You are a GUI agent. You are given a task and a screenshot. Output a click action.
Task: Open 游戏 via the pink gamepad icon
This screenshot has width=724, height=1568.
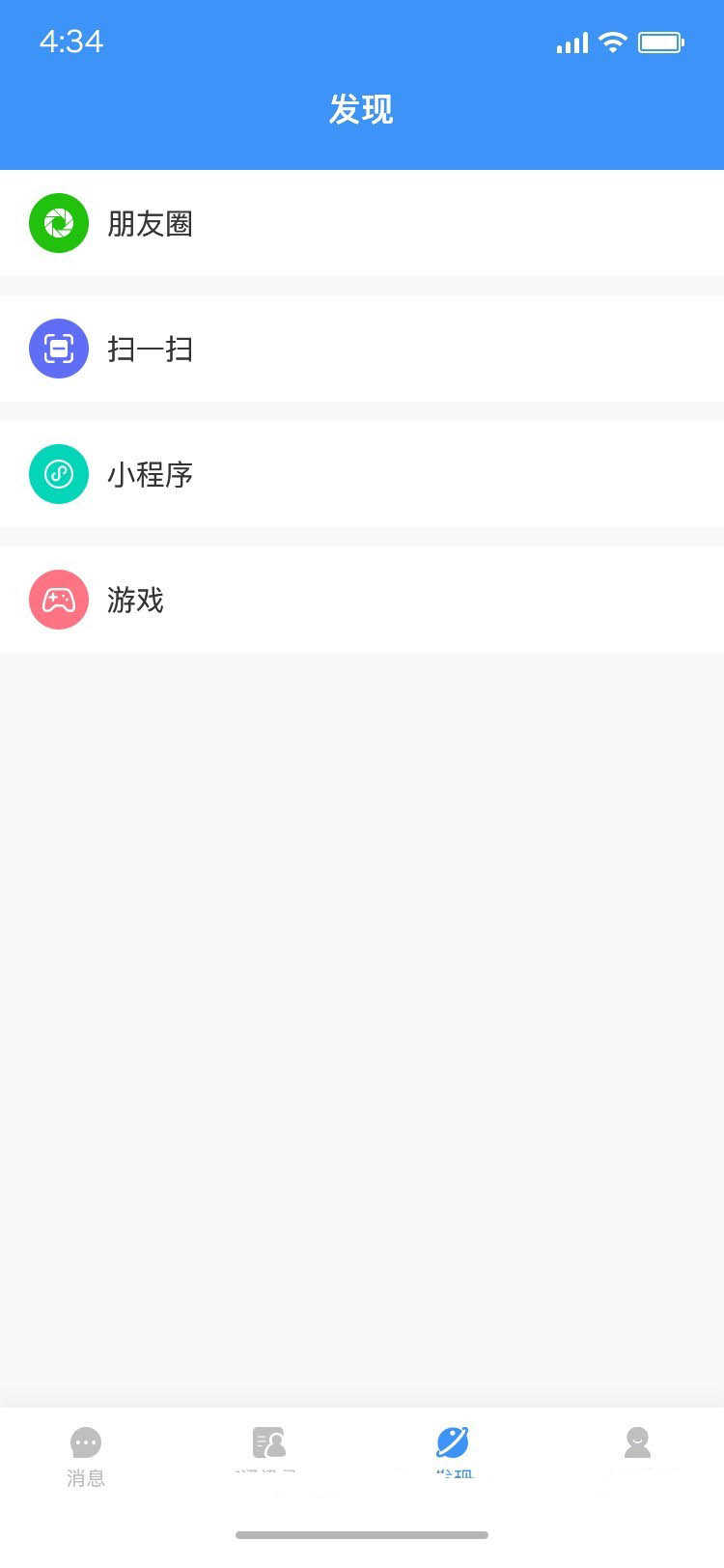pyautogui.click(x=59, y=600)
